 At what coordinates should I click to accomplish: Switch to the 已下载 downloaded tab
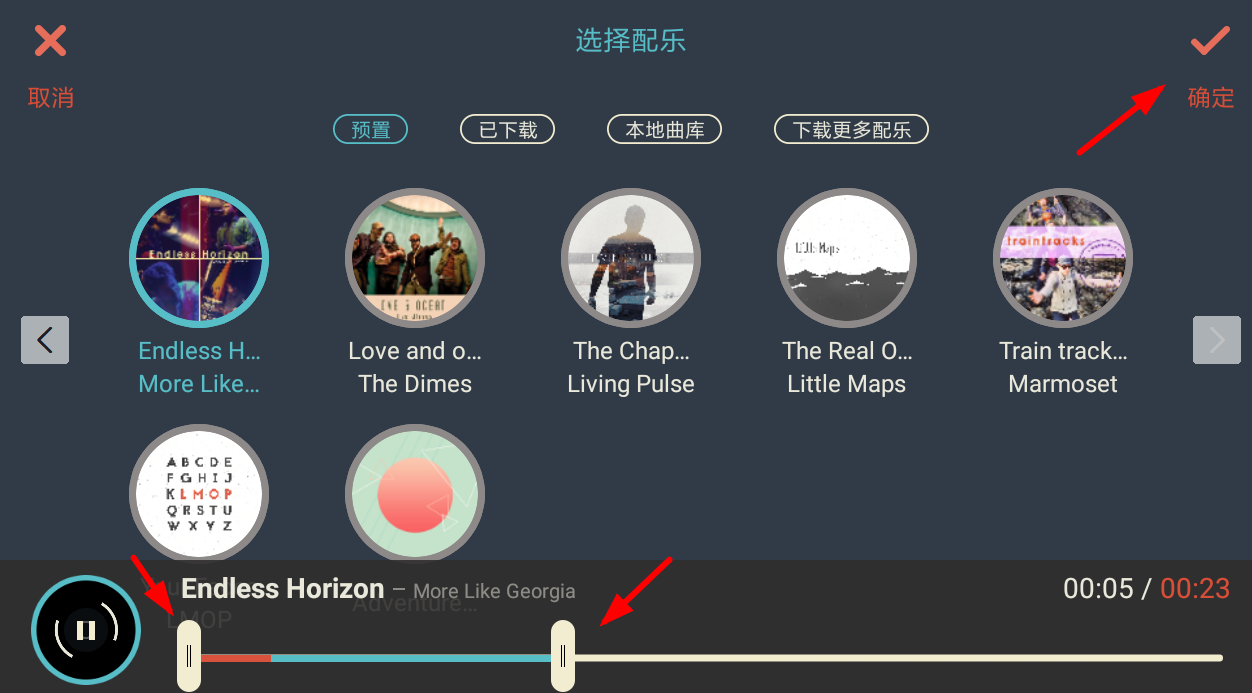point(507,130)
